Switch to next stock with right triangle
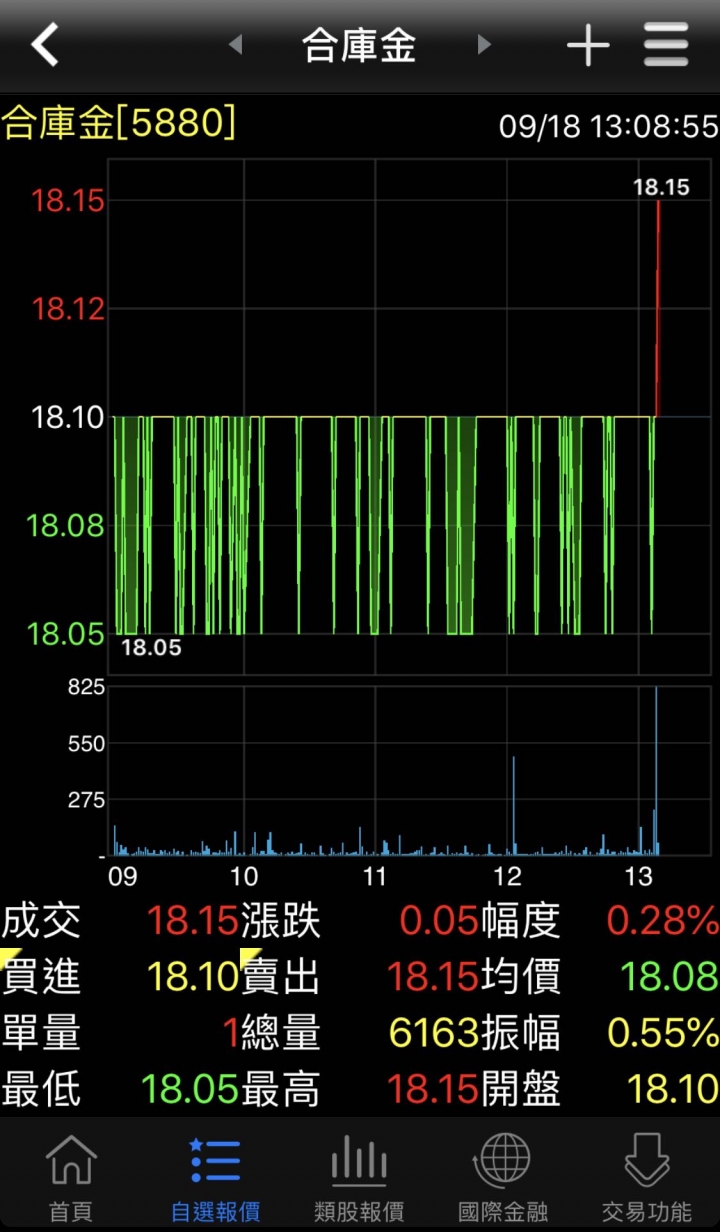The width and height of the screenshot is (720, 1232). tap(484, 45)
